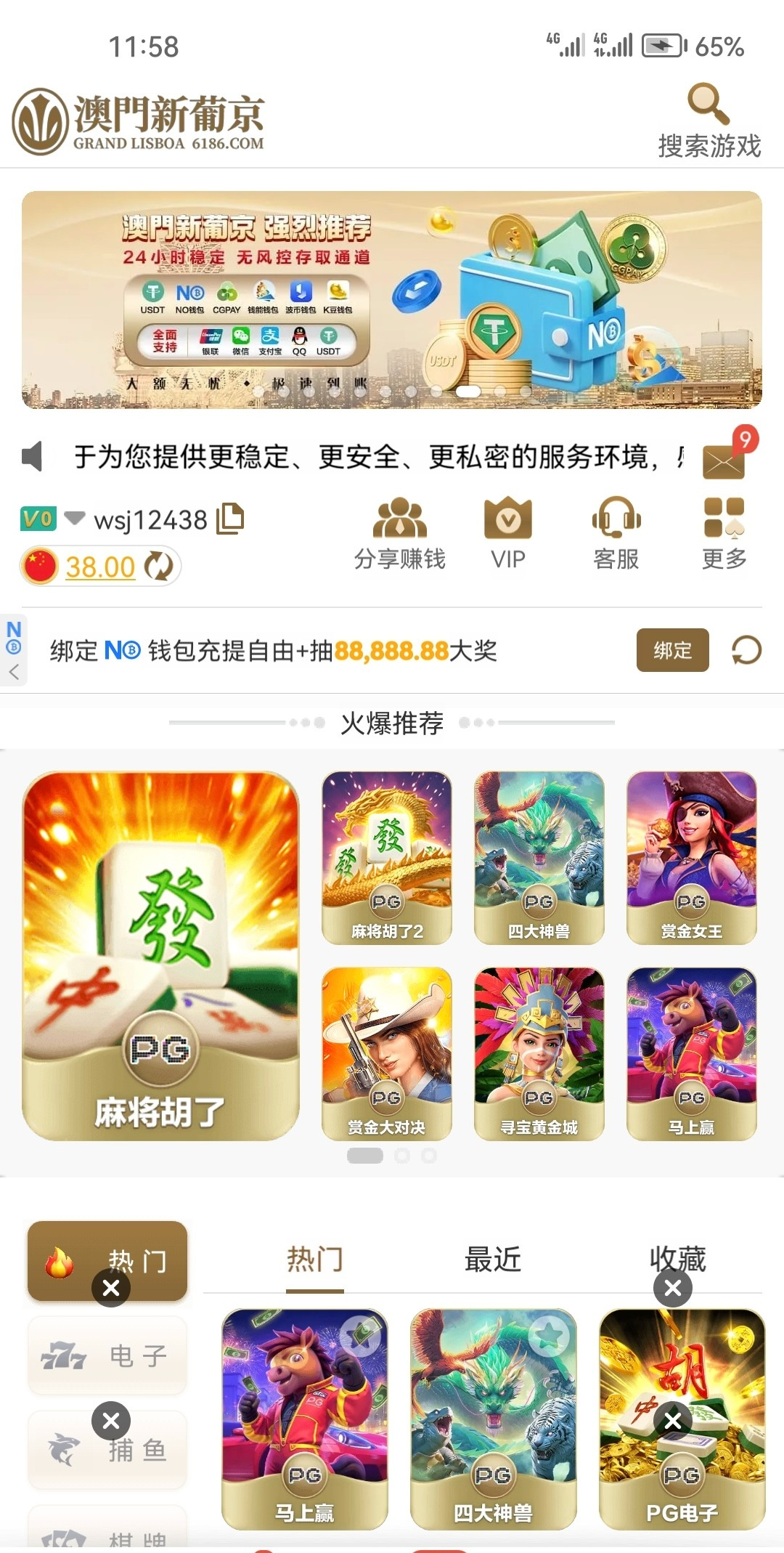This screenshot has width=784, height=1553.
Task: Tap the 绑定 button for NO wallet
Action: click(x=672, y=650)
